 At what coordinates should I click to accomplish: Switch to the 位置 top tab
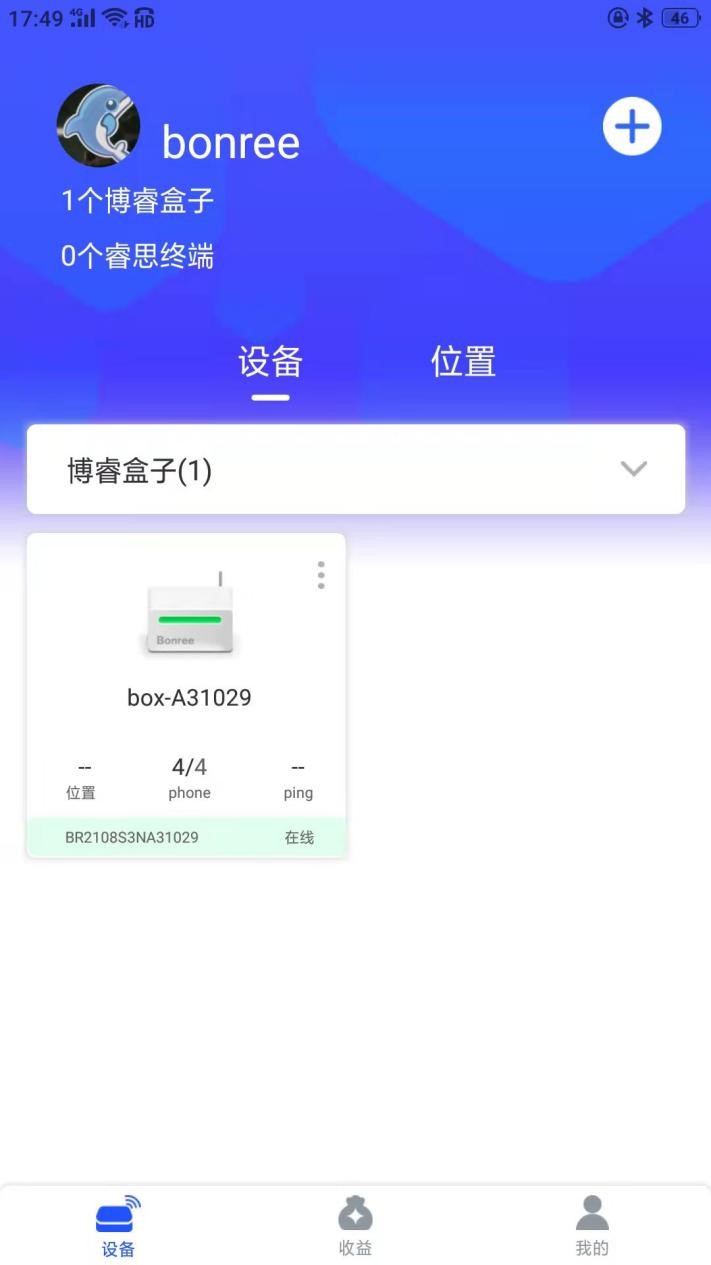[x=463, y=362]
